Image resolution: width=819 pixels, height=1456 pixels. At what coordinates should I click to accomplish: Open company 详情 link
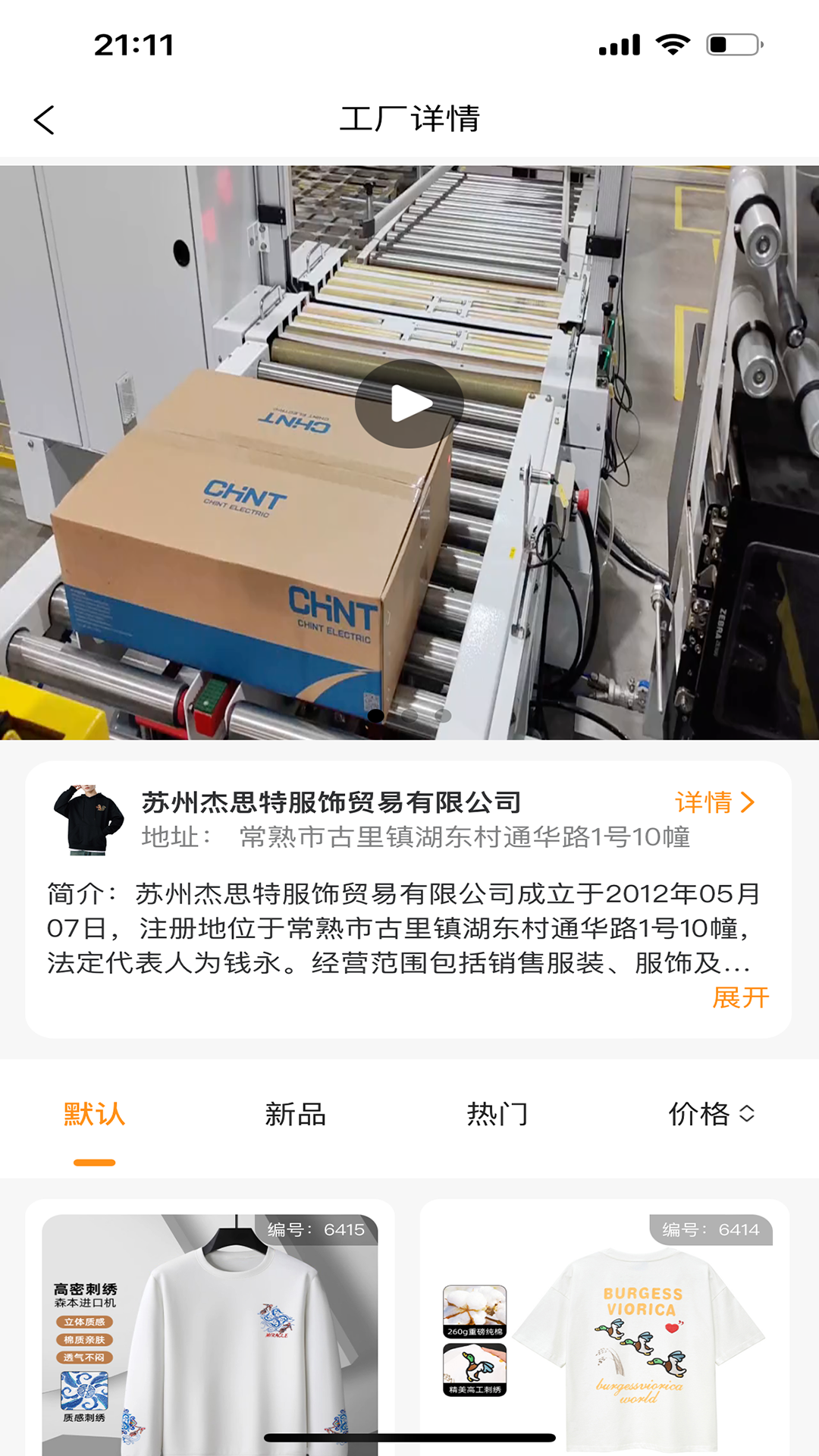pos(714,802)
